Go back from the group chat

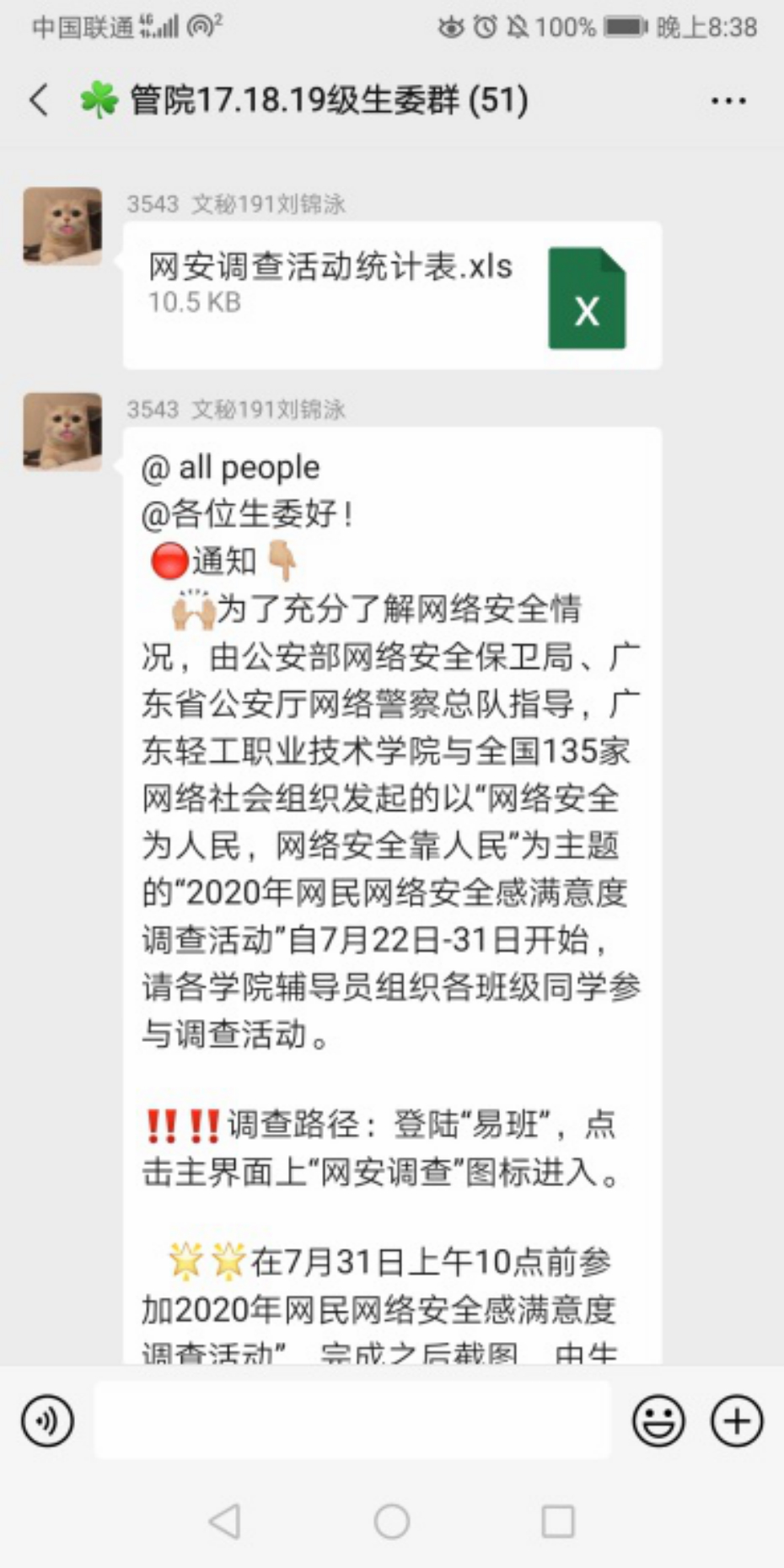coord(39,100)
